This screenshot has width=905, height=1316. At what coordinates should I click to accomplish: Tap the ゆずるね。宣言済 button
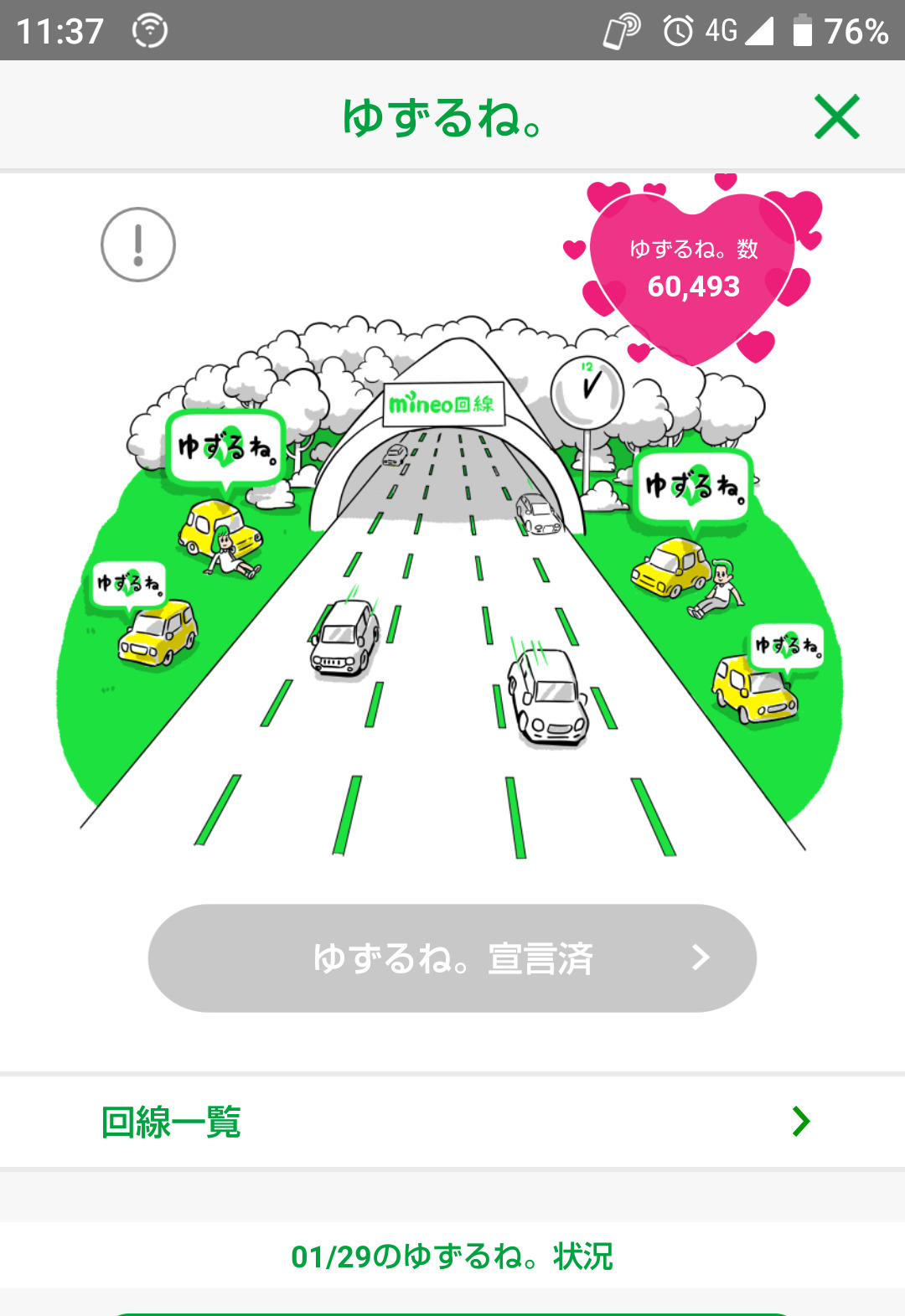click(x=452, y=957)
